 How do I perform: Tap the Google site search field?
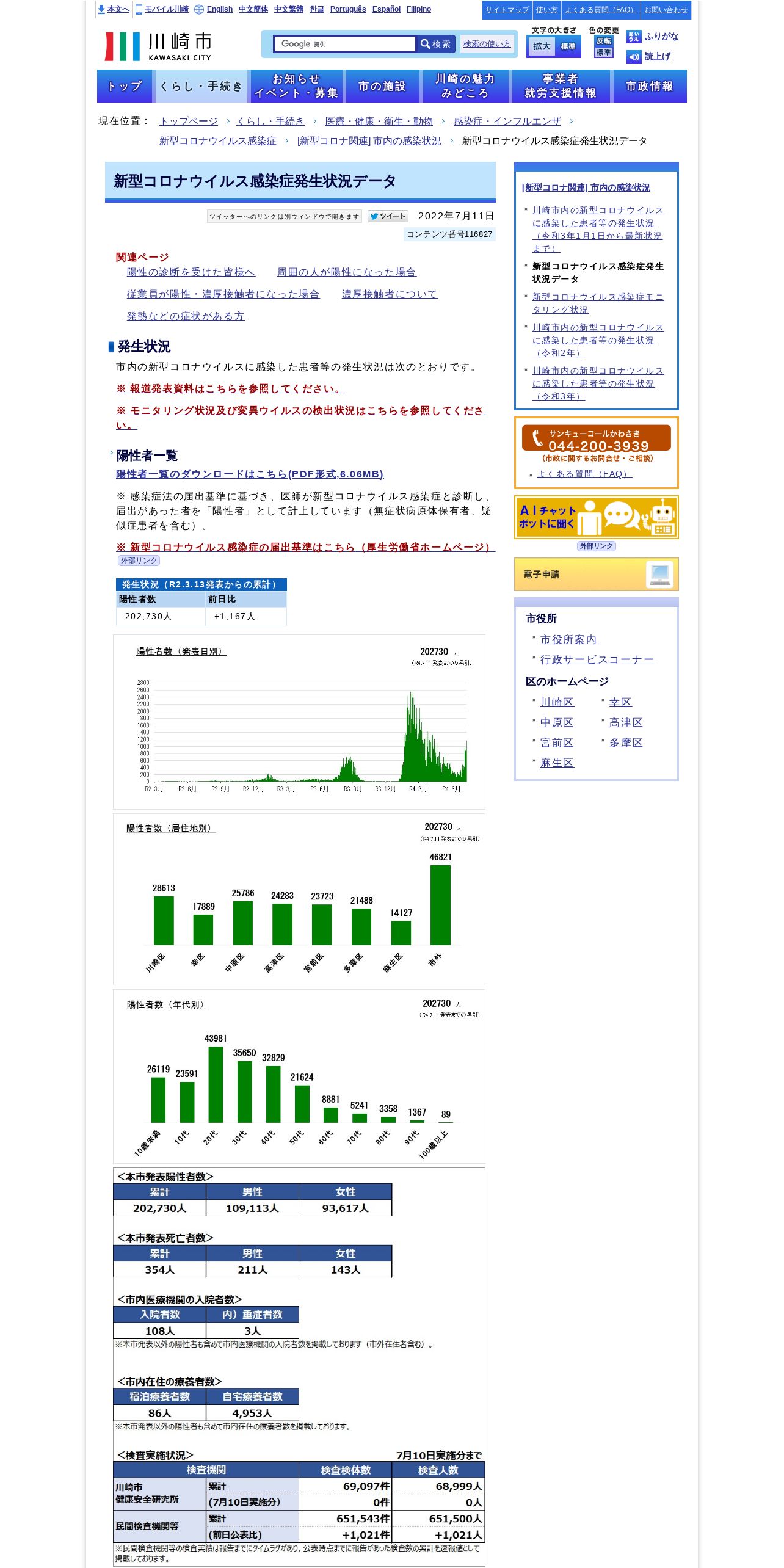(x=345, y=44)
